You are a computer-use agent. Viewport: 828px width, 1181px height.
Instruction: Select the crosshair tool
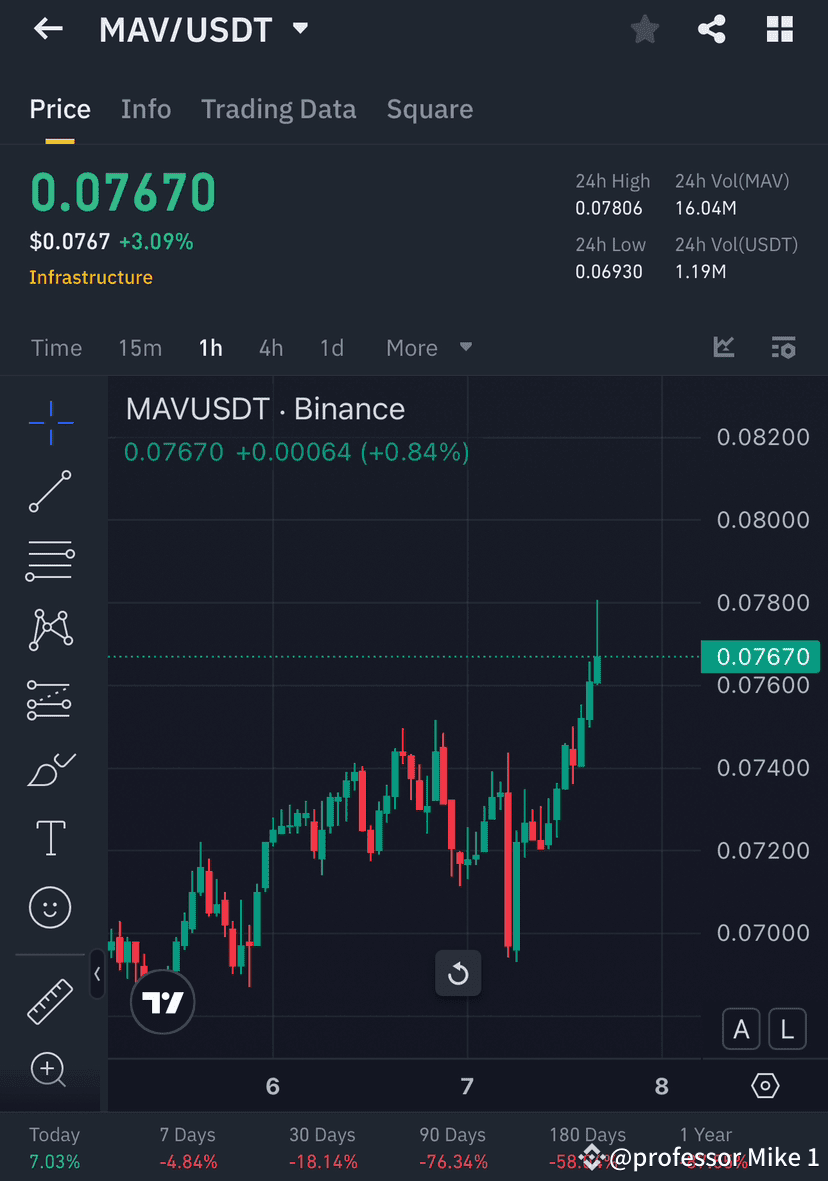pyautogui.click(x=50, y=423)
